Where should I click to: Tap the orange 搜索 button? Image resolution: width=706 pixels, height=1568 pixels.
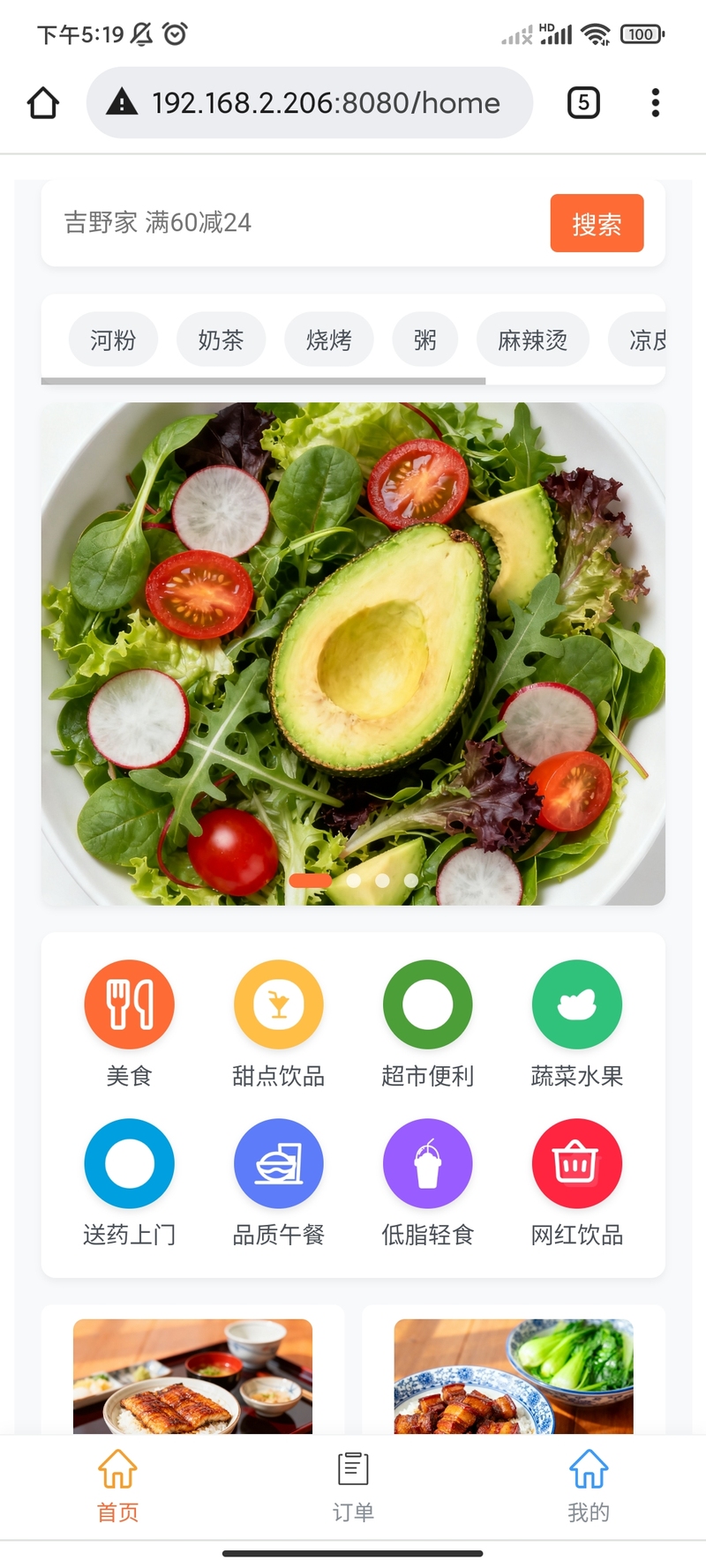coord(597,223)
